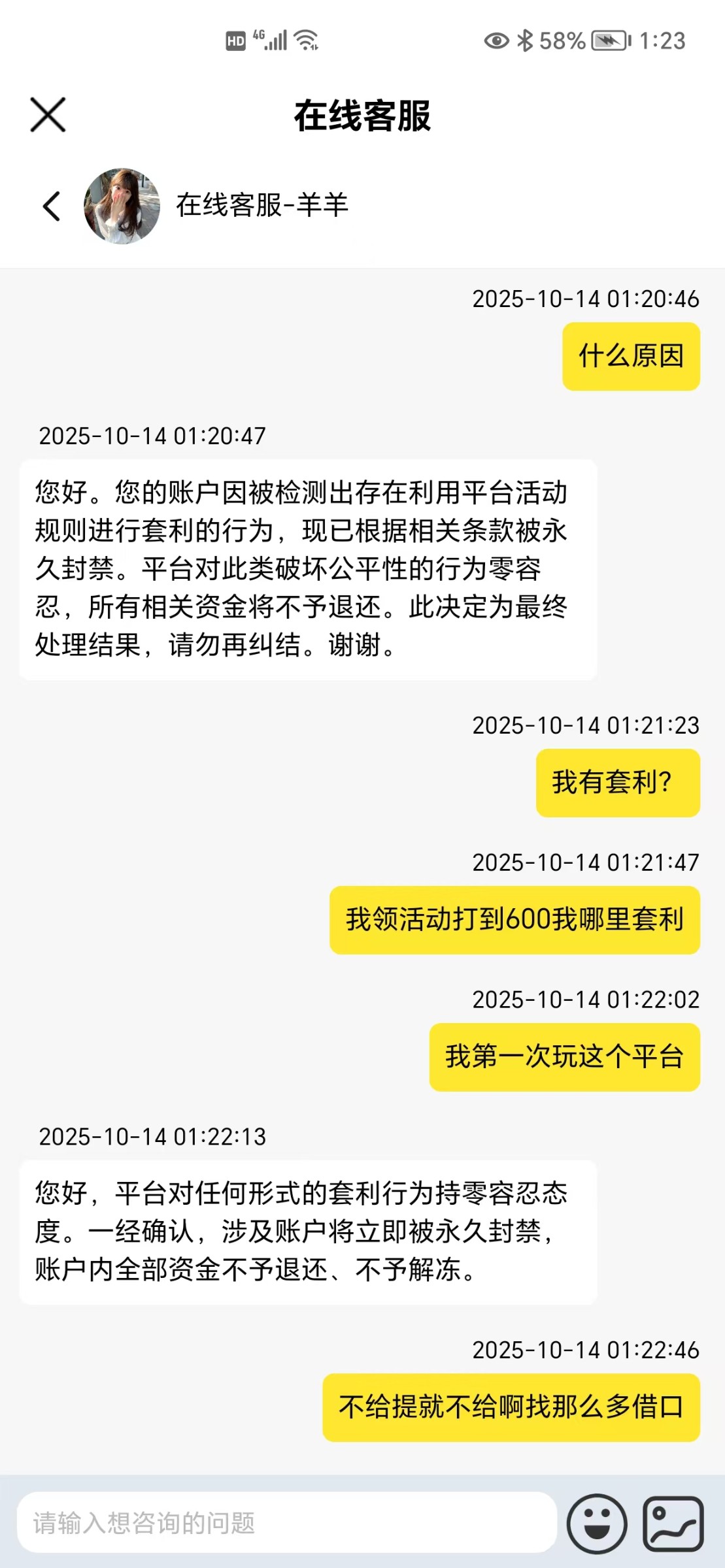Open the agent 羊羊's avatar photo

[121, 206]
